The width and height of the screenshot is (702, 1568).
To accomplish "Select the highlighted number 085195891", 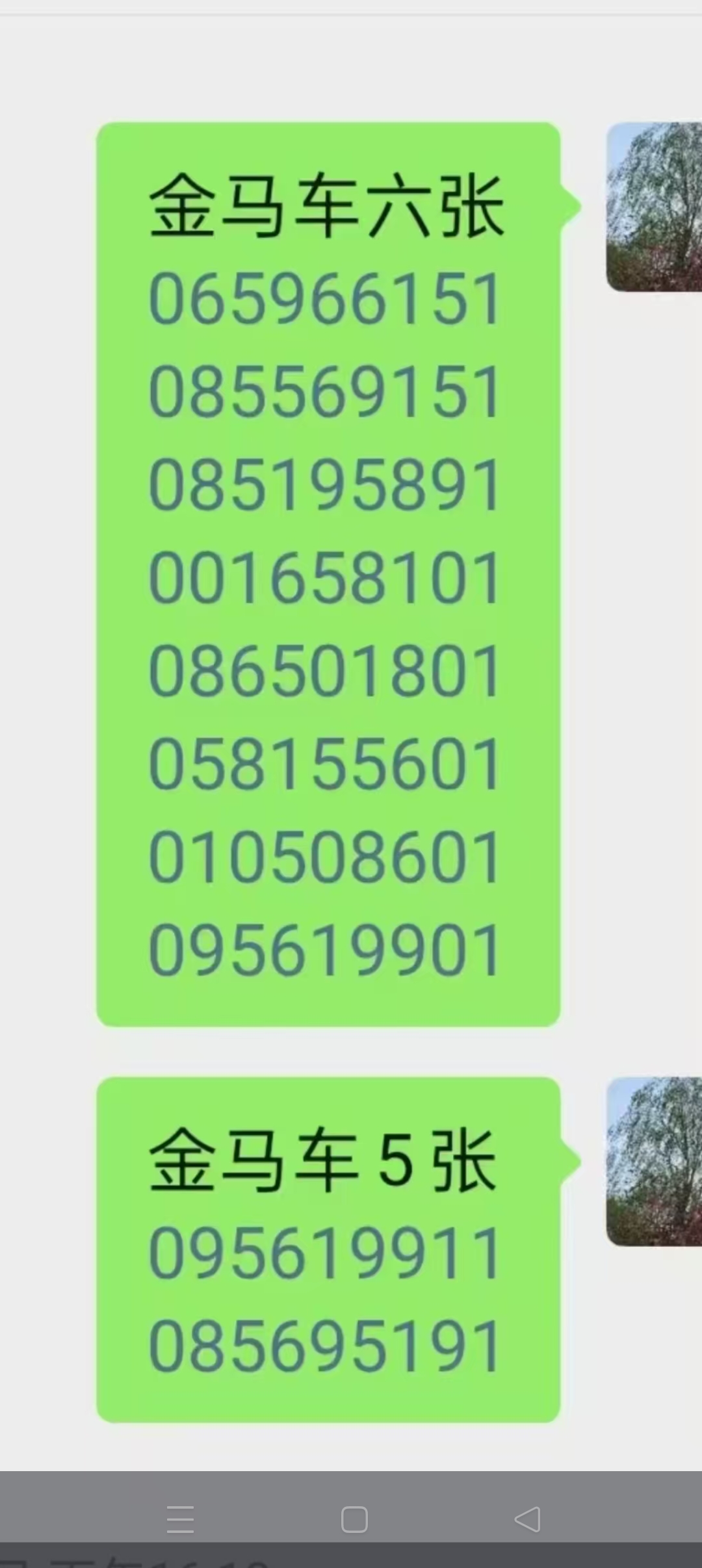I will tap(325, 485).
